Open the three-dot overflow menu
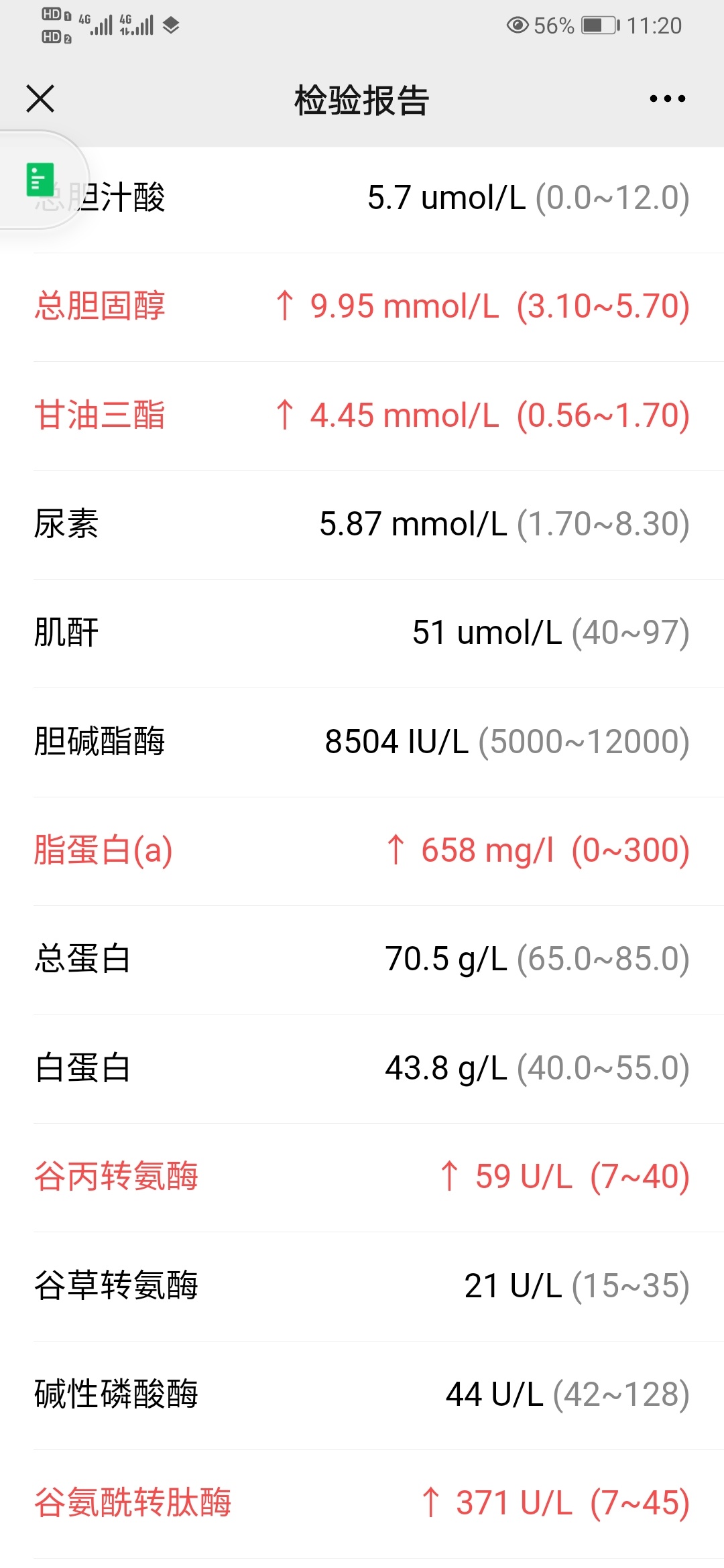The height and width of the screenshot is (1568, 724). (x=667, y=99)
